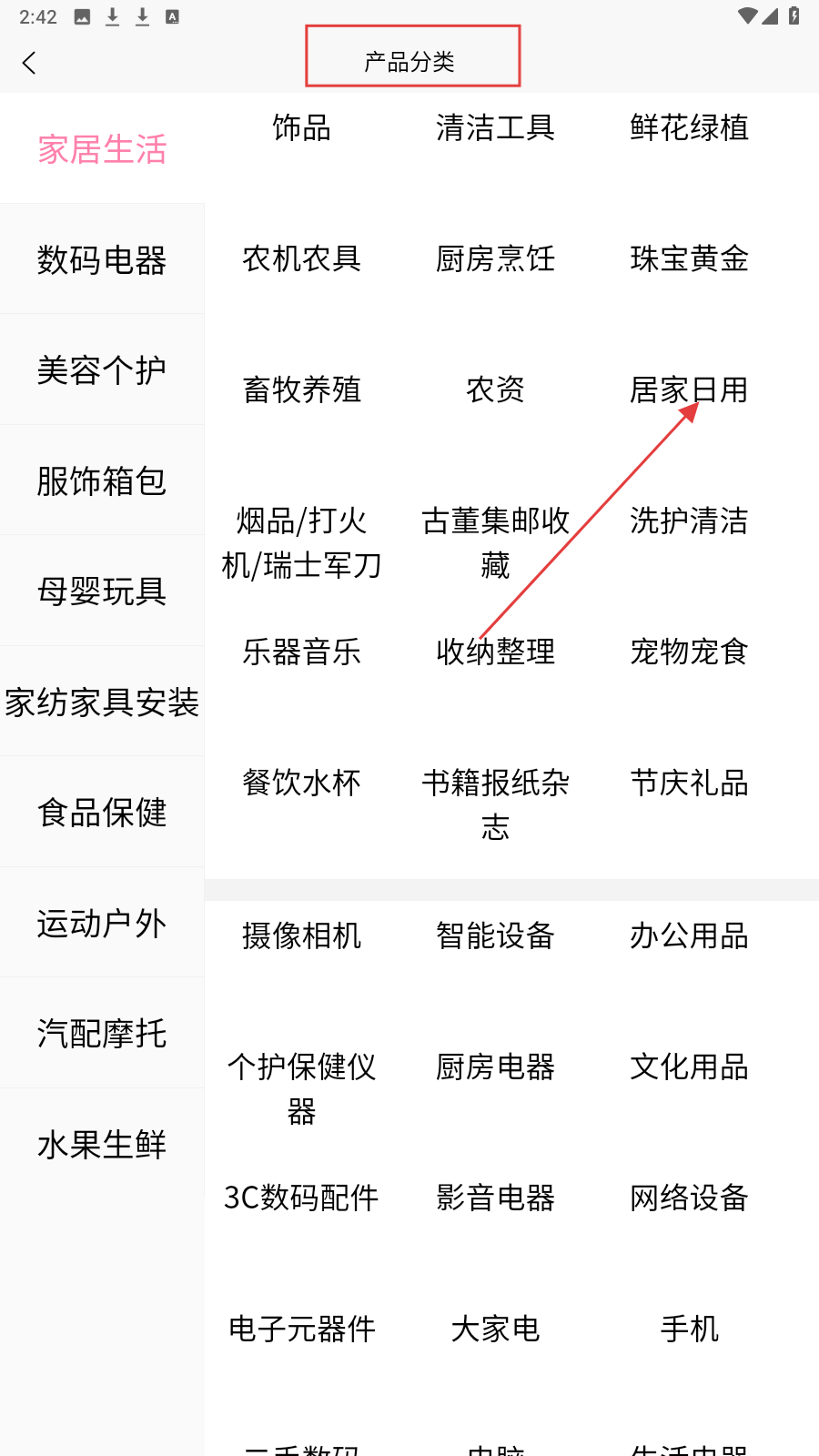
Task: Choose the 宠物宠食 subcategory
Action: click(x=689, y=652)
